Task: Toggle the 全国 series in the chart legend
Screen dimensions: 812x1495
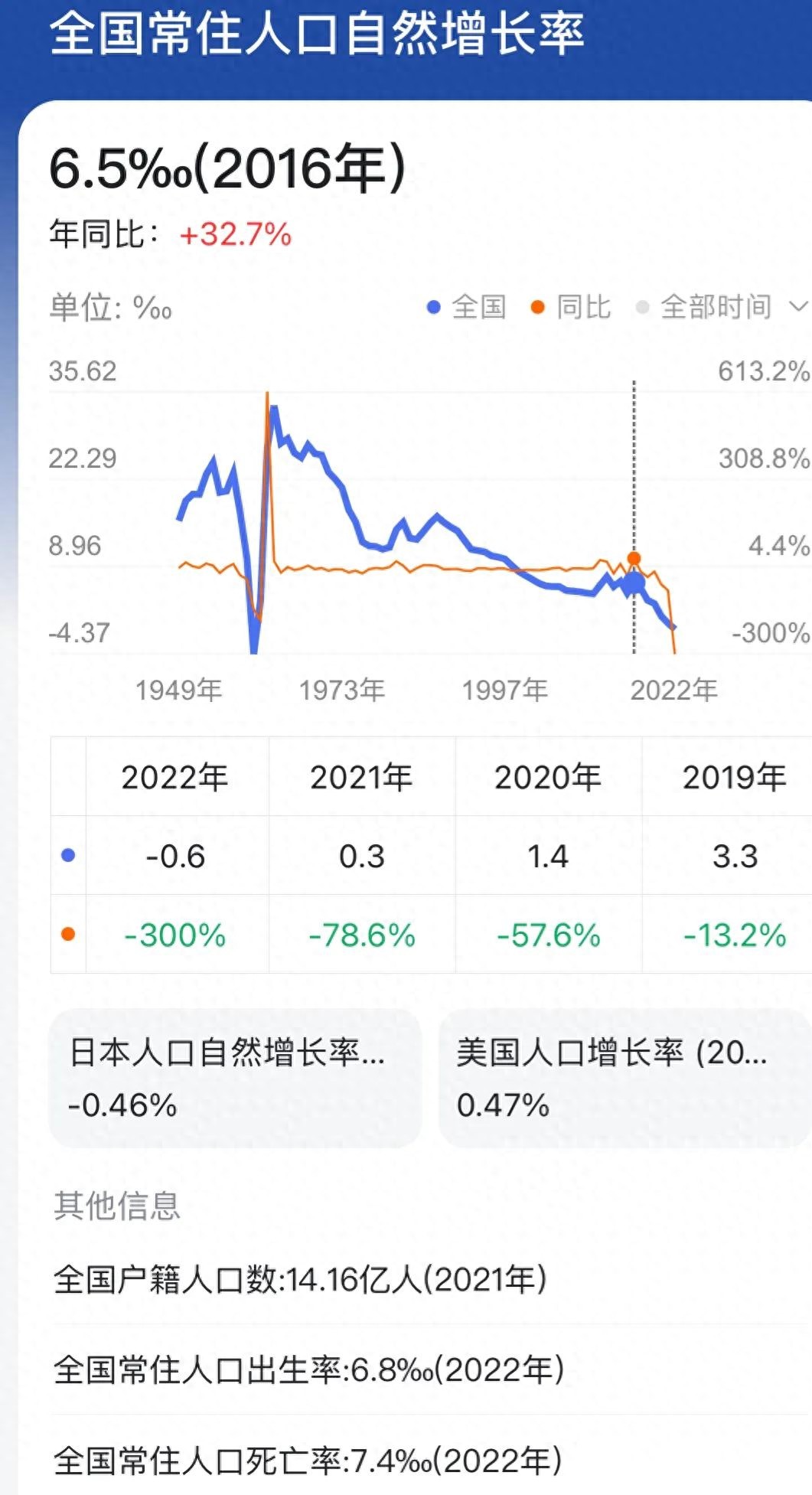Action: pyautogui.click(x=467, y=308)
